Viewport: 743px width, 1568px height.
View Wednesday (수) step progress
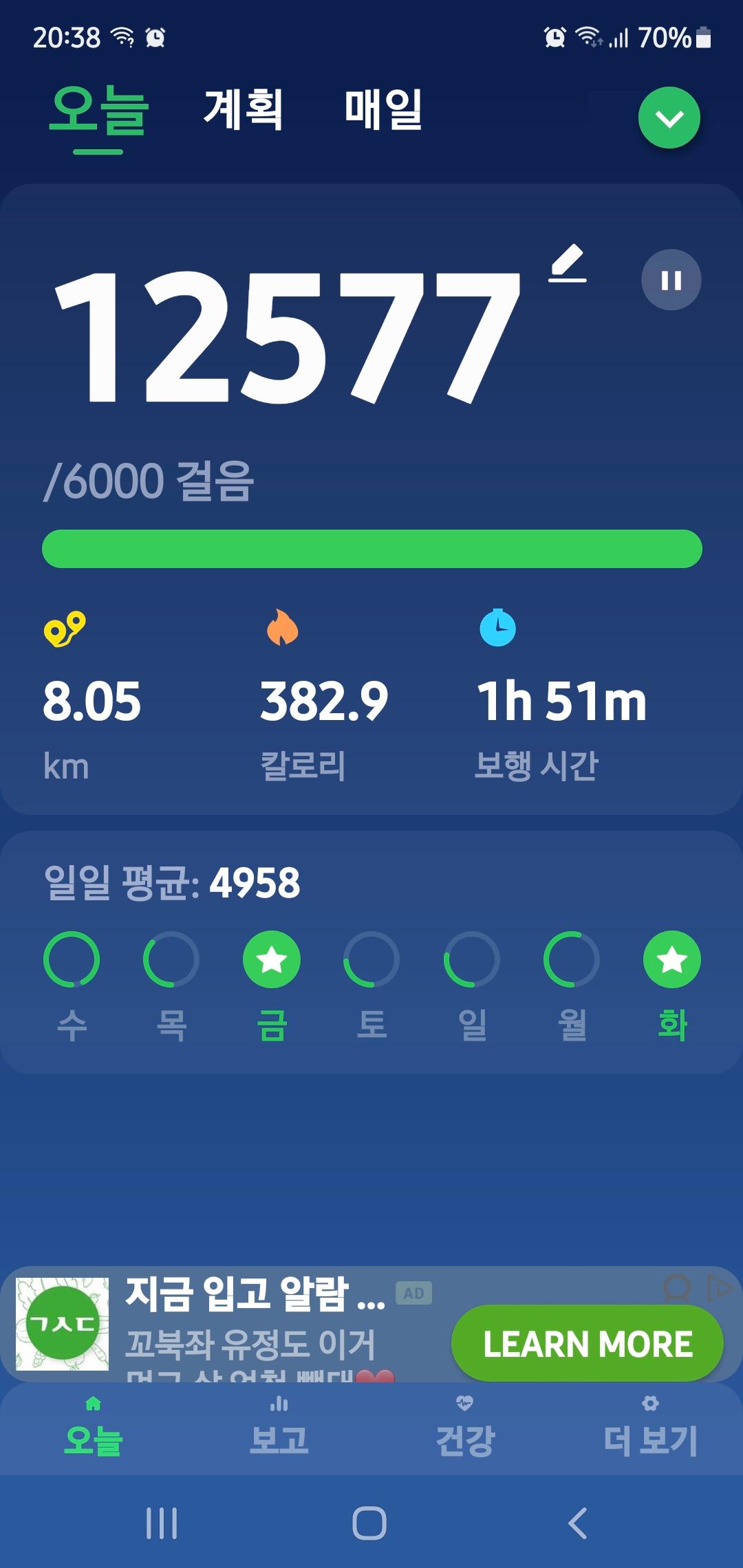click(x=72, y=959)
